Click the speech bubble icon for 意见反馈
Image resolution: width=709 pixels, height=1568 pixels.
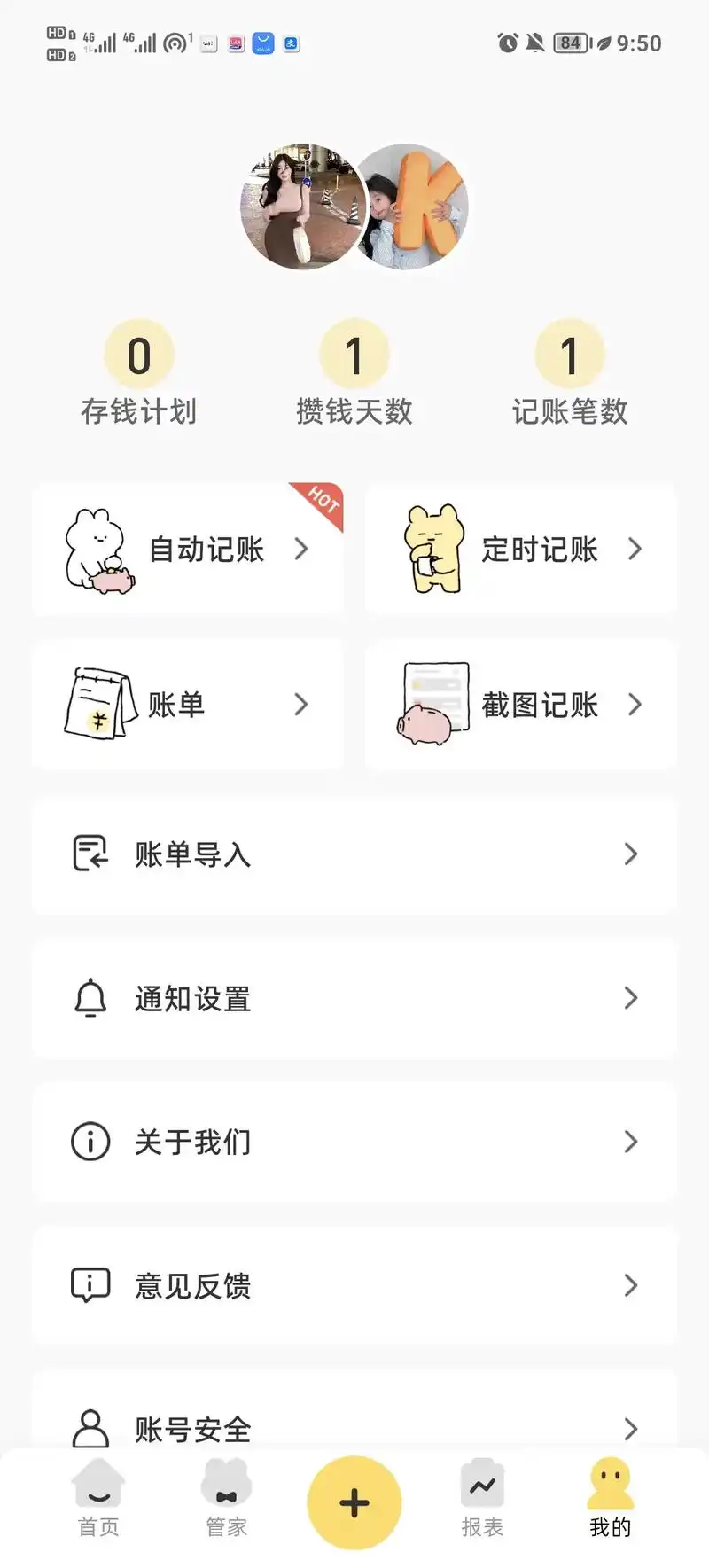[90, 1286]
